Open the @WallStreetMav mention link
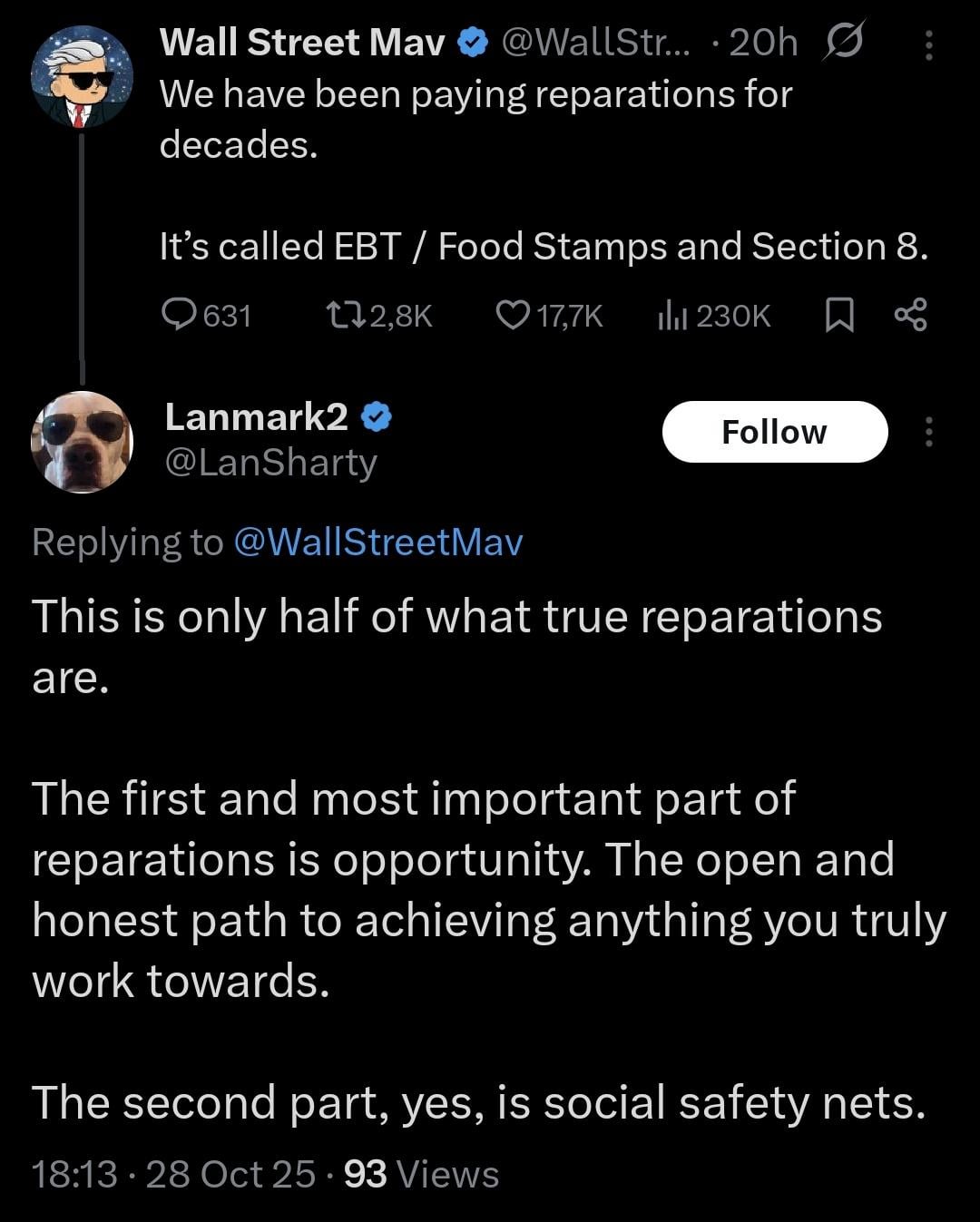This screenshot has width=980, height=1222. point(377,542)
